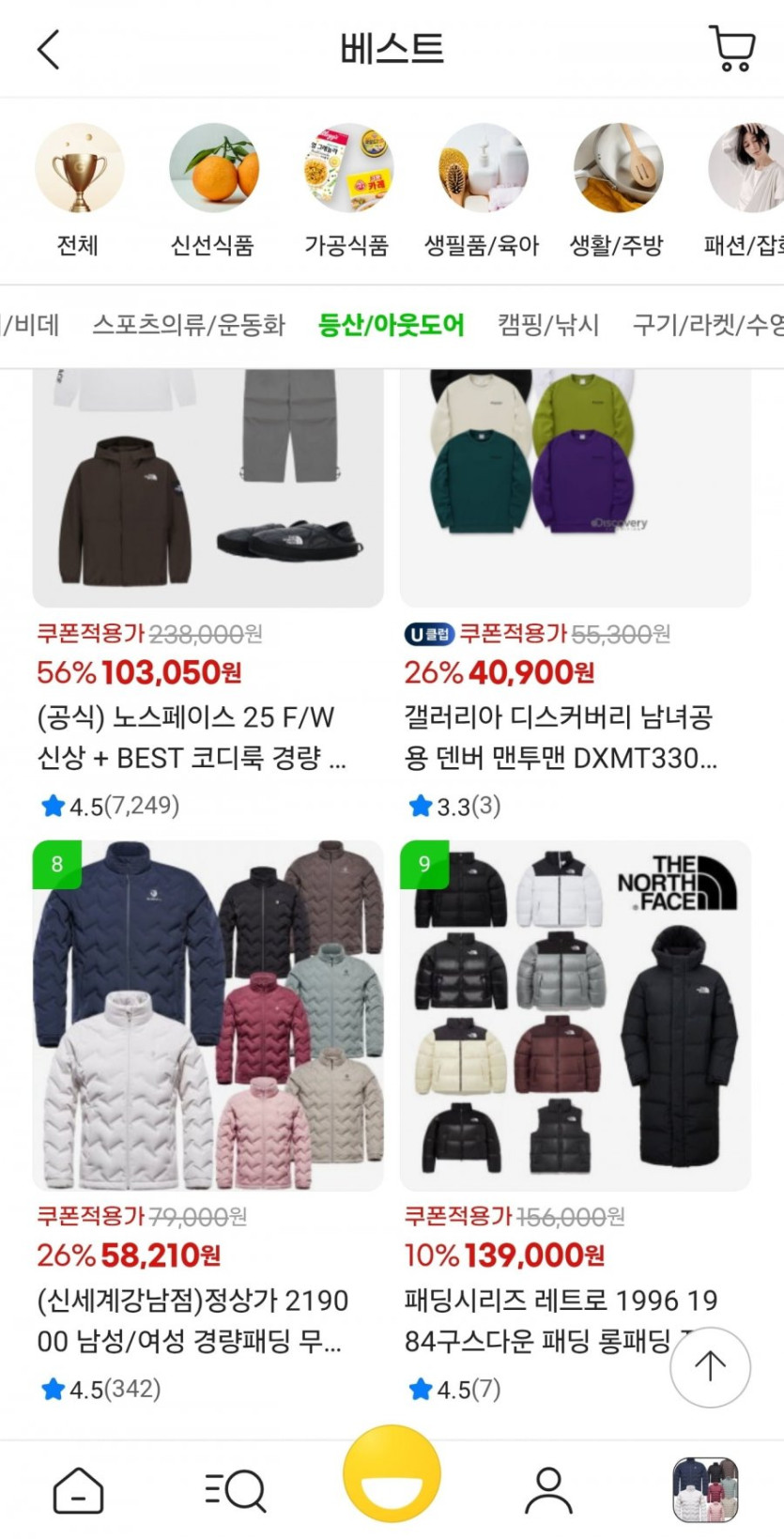This screenshot has height=1539, width=784.
Task: Switch to 스포츠의류/운동화 subcategory
Action: 189,325
